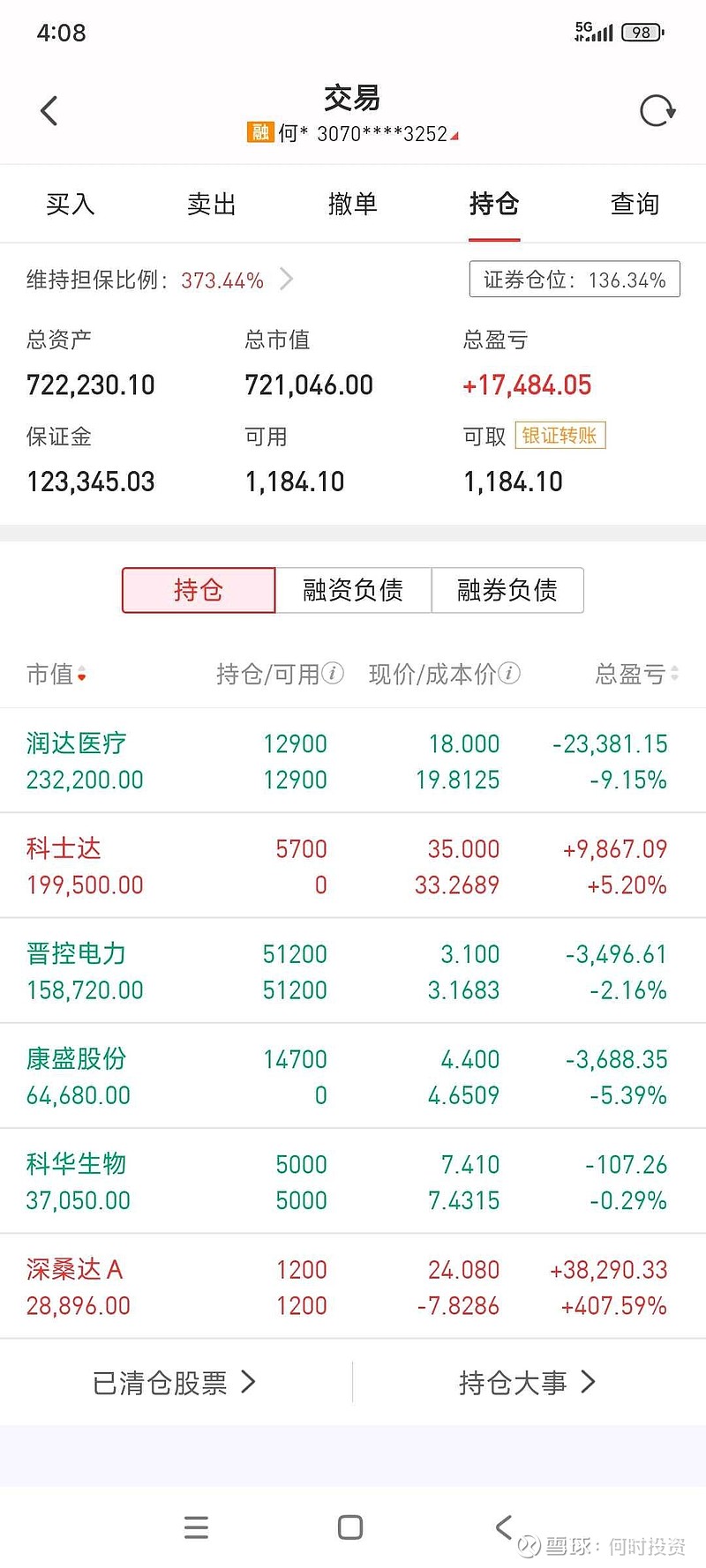
Task: Refresh the trading account data
Action: (657, 111)
